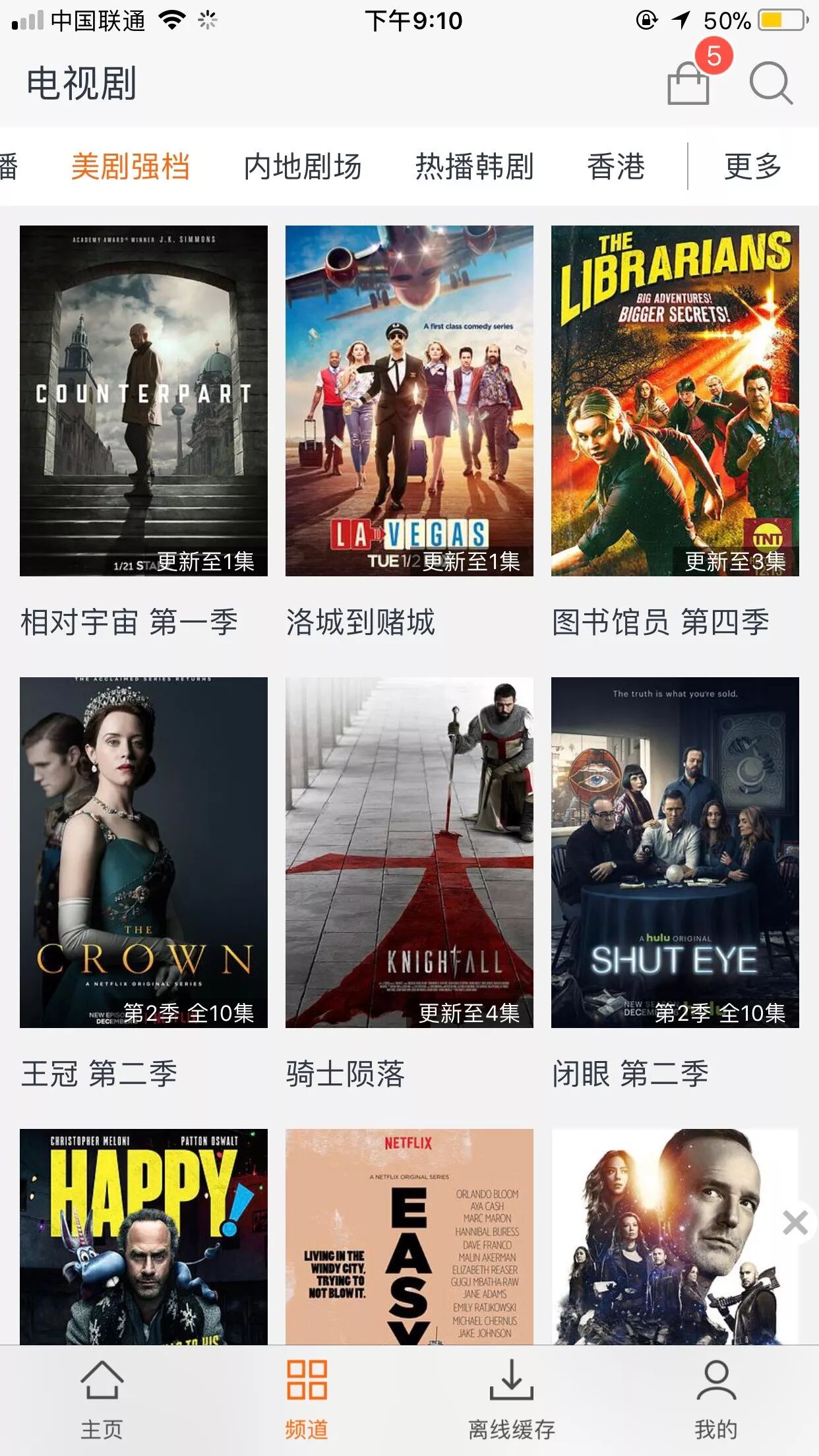
Task: Dismiss the floating close button
Action: point(795,1223)
